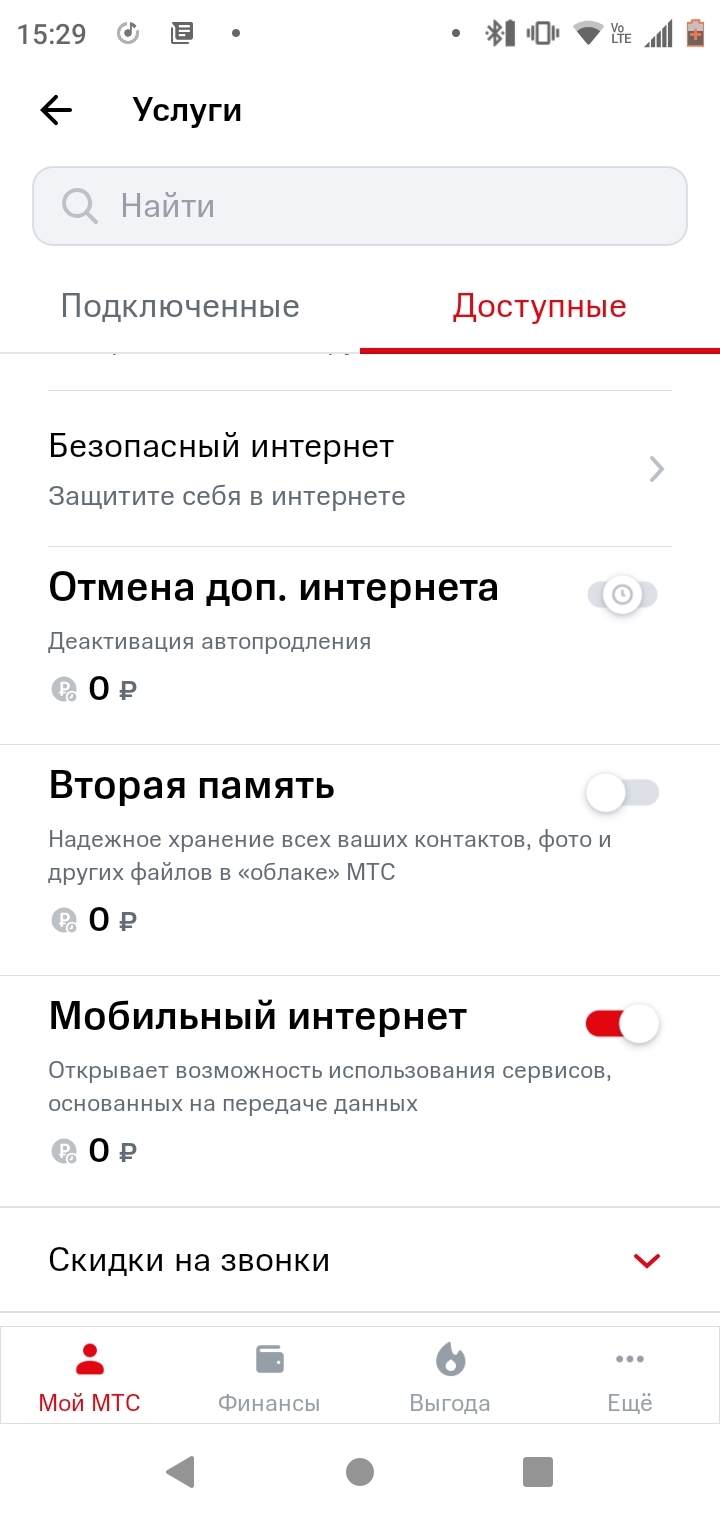The image size is (720, 1520).
Task: Tap the system home button
Action: [360, 1471]
